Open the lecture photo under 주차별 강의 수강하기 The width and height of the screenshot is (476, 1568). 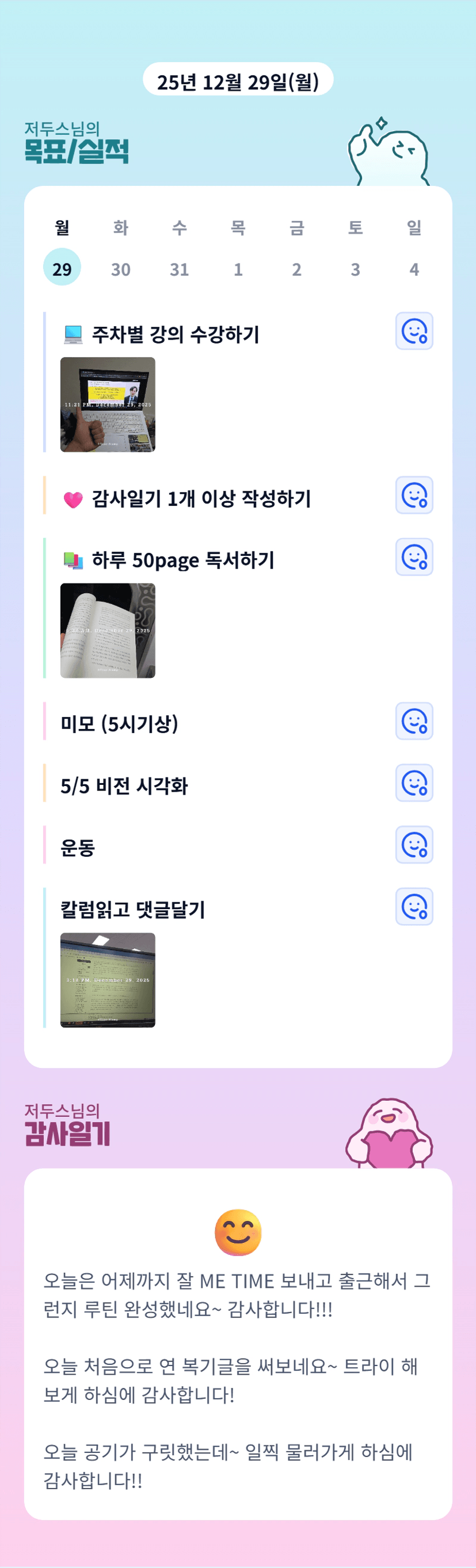108,405
